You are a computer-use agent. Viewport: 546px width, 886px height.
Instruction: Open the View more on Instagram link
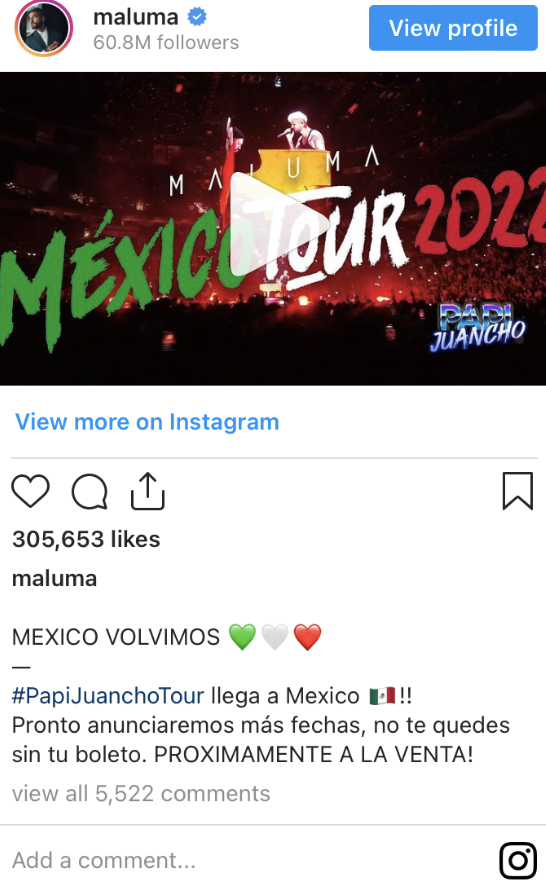point(147,422)
